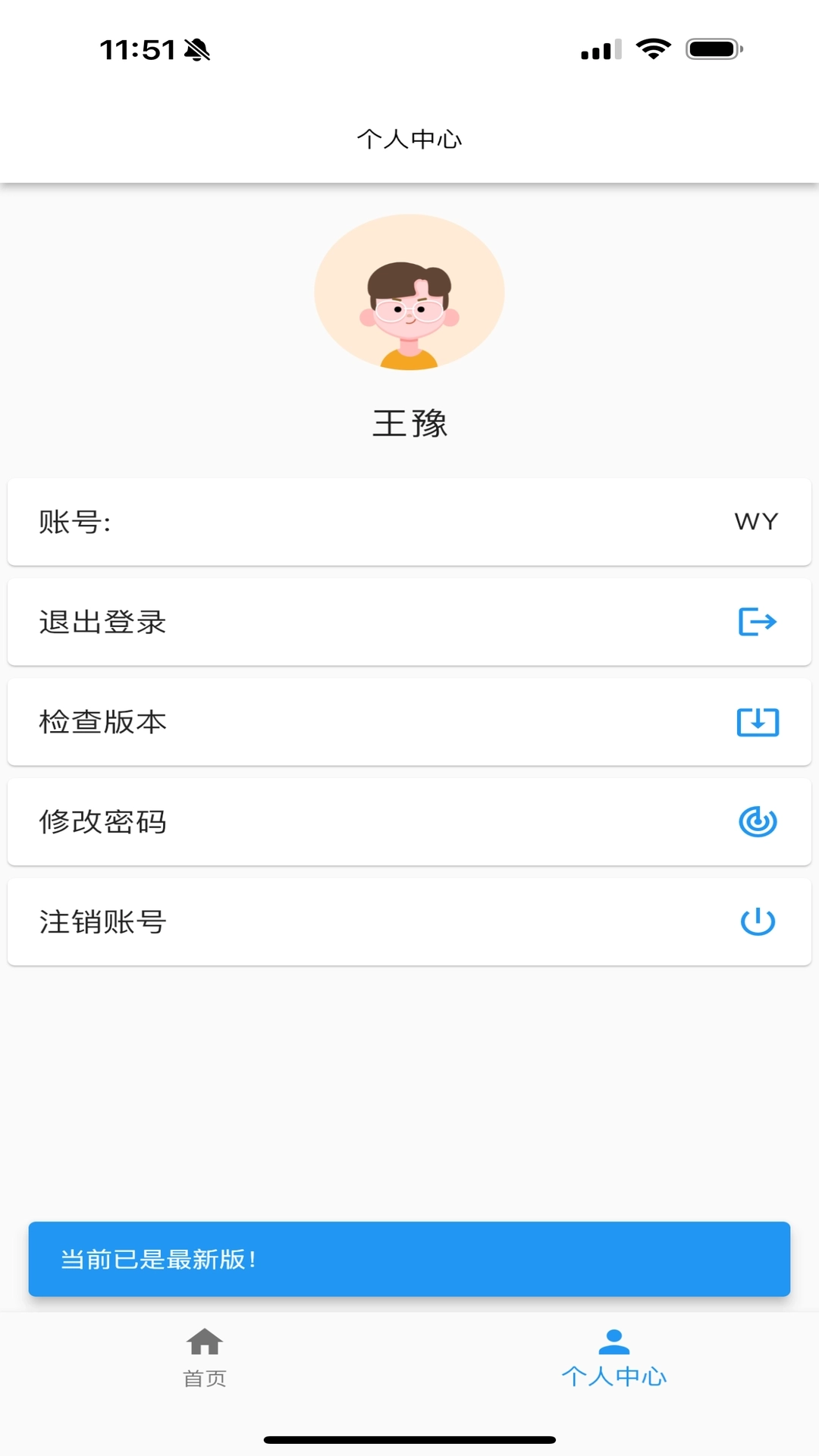
Task: Open the 退出登录 row
Action: point(409,622)
